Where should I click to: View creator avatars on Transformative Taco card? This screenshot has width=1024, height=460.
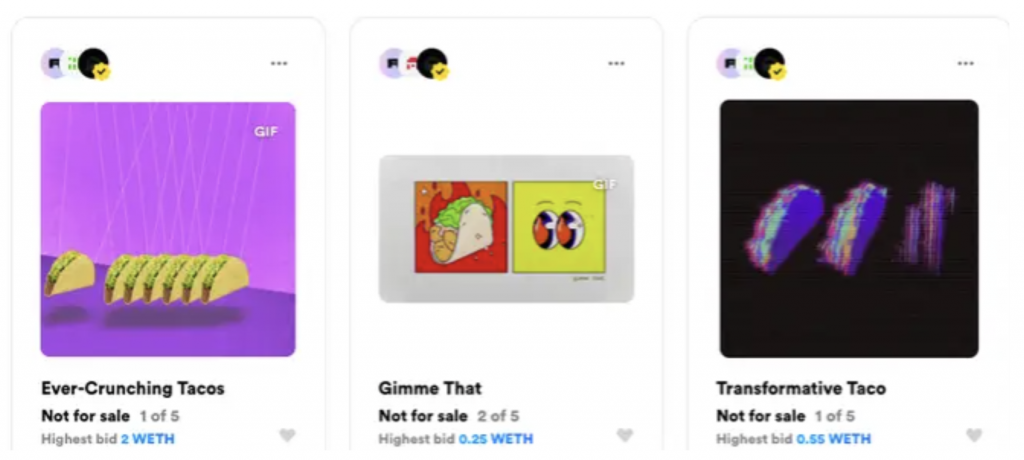[x=751, y=64]
